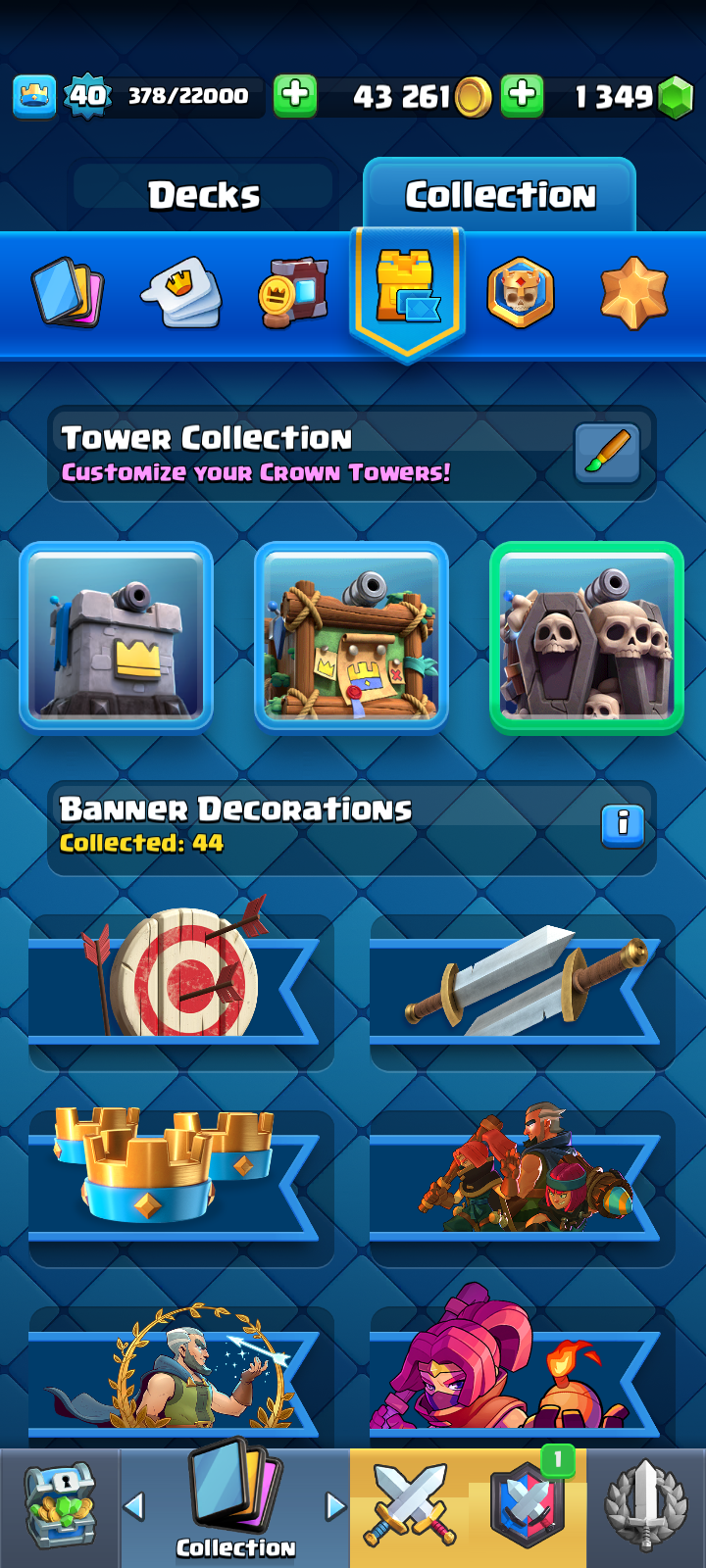This screenshot has height=1568, width=706.
Task: Show Banner Decorations info
Action: tap(623, 825)
